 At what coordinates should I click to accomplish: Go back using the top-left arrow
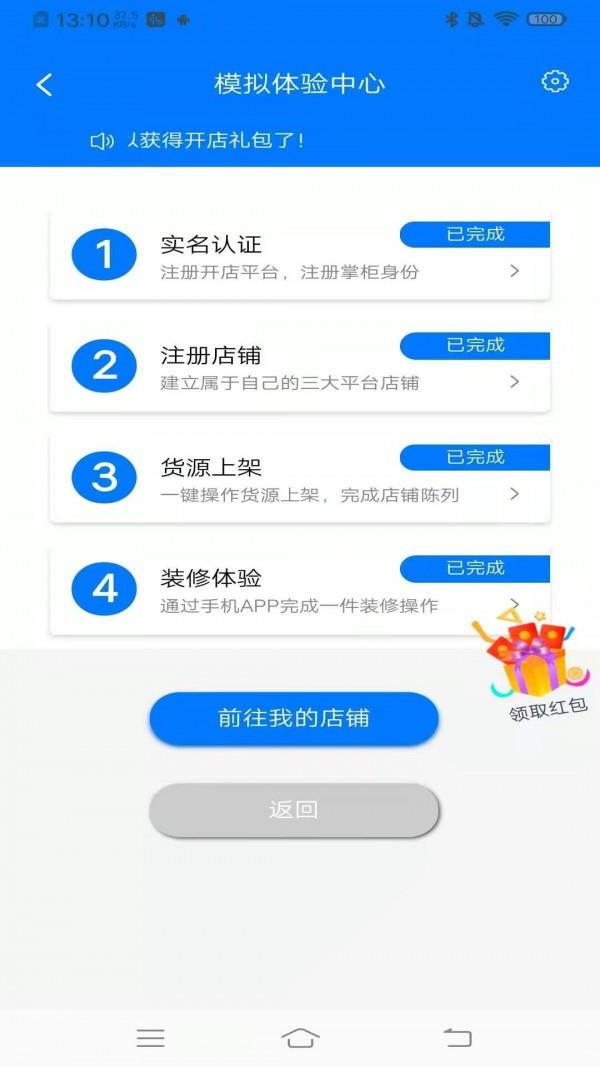coord(44,85)
